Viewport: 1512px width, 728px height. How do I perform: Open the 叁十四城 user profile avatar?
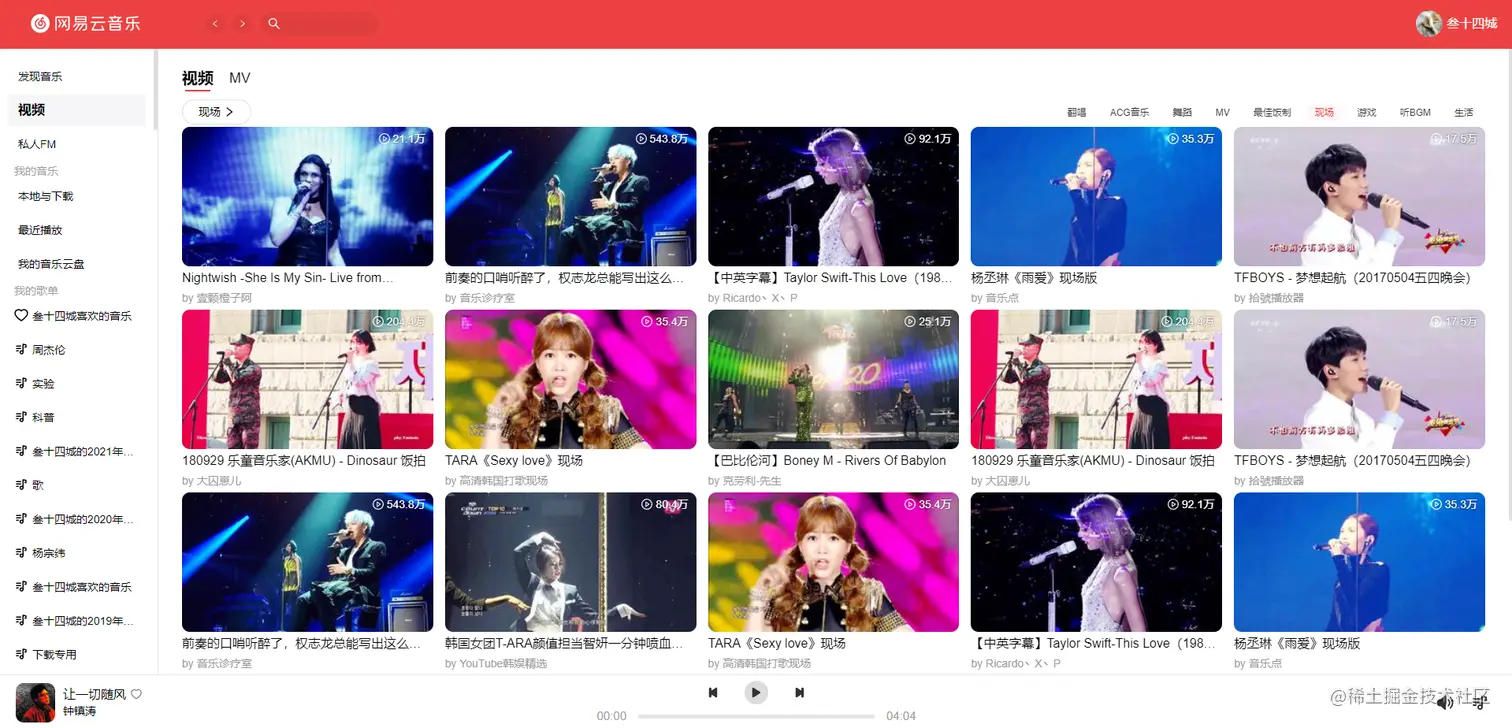tap(1428, 23)
